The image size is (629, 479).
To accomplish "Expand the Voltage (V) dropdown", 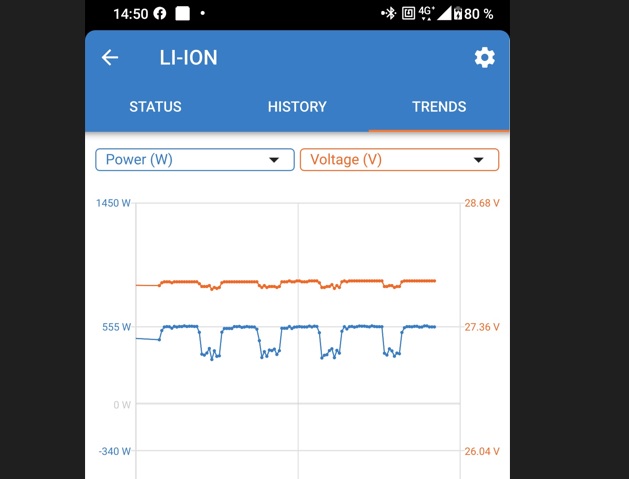I will click(x=399, y=160).
